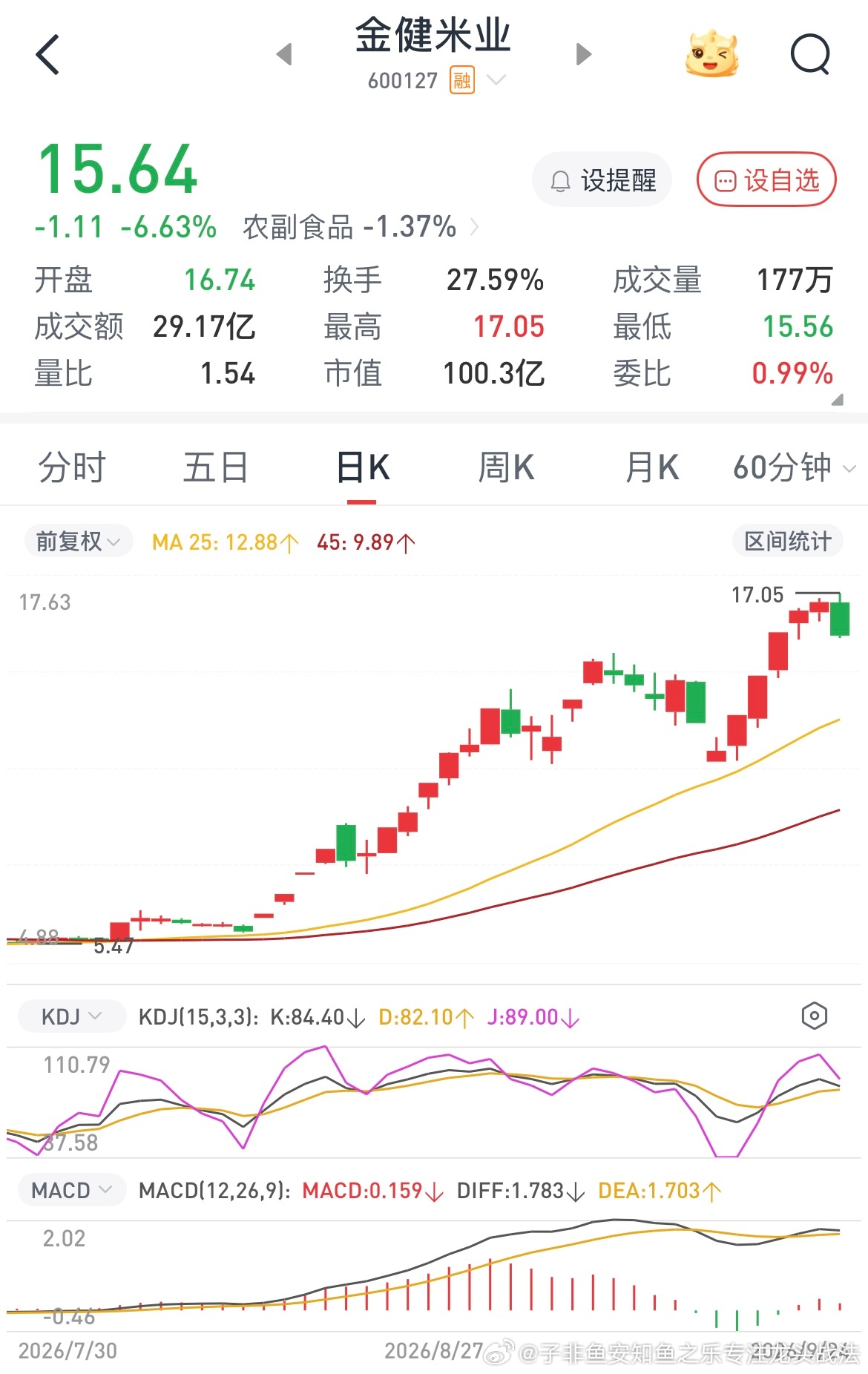Image resolution: width=868 pixels, height=1374 pixels.
Task: Change the MACD indicator dropdown
Action: 71,1190
